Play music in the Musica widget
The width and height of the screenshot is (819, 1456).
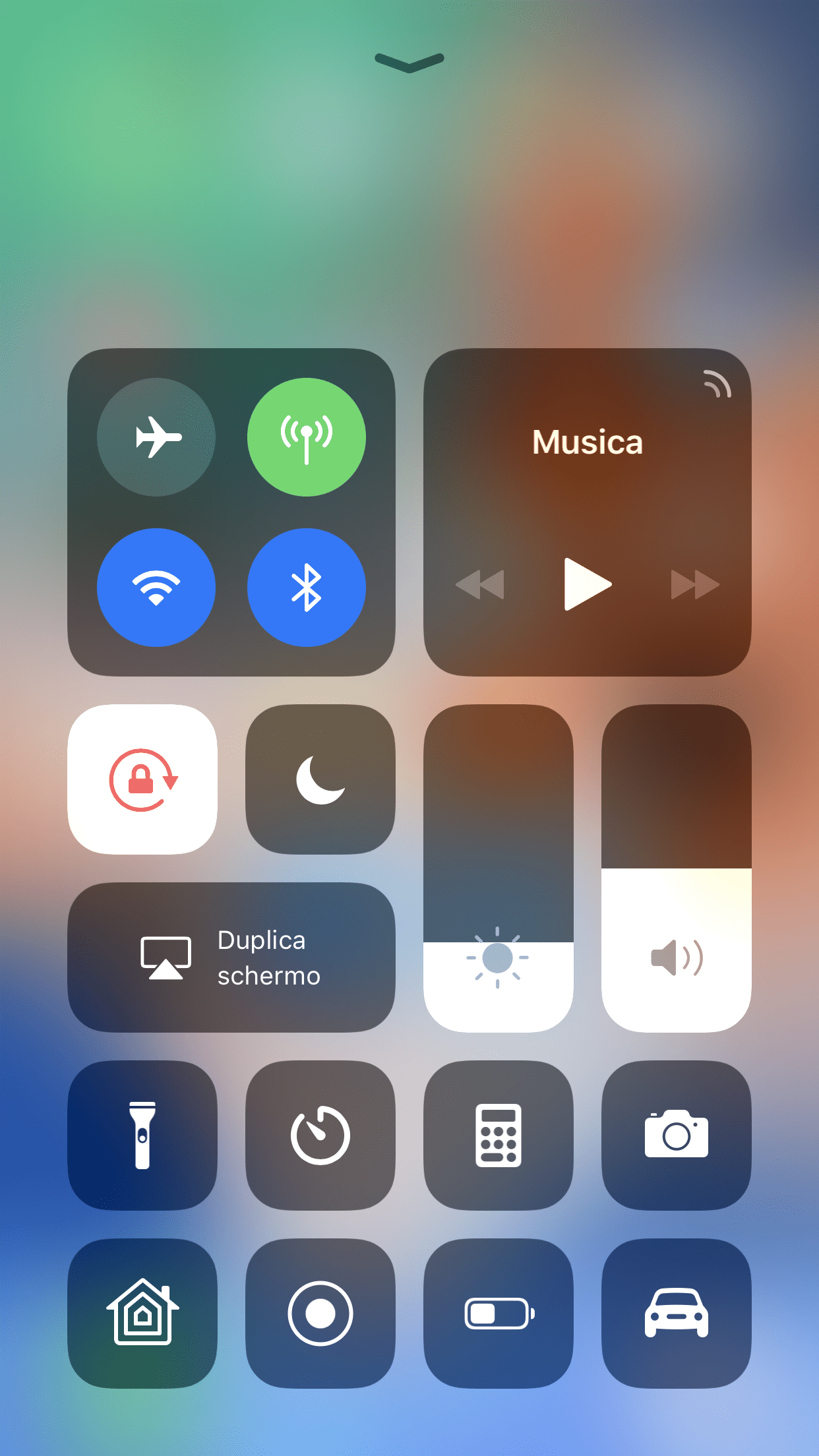point(588,584)
